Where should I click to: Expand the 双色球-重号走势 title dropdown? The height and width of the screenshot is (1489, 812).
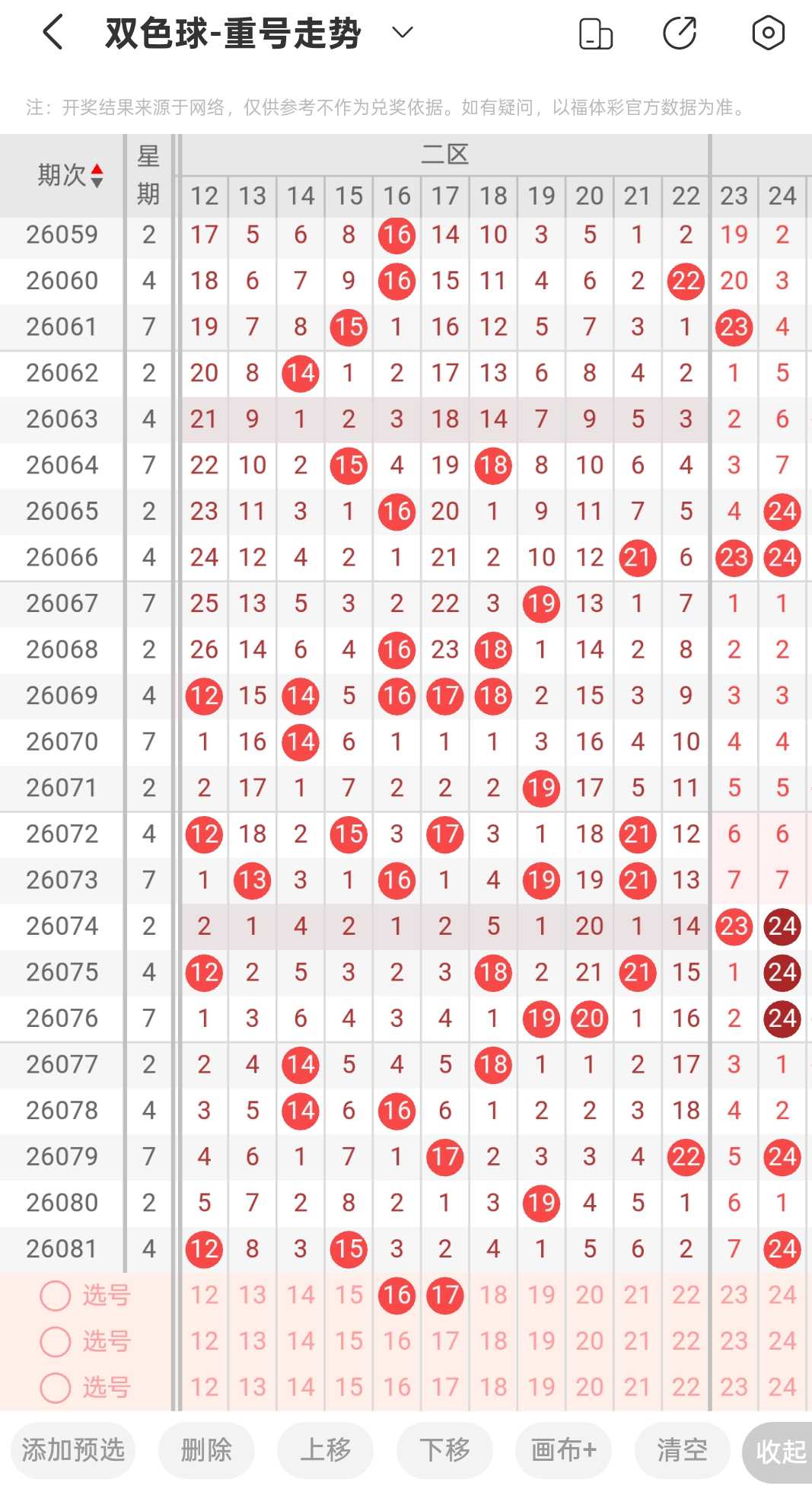402,33
